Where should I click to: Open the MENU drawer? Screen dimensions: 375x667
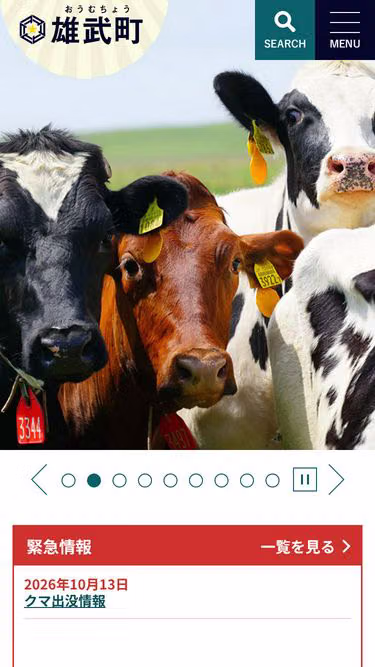[345, 30]
